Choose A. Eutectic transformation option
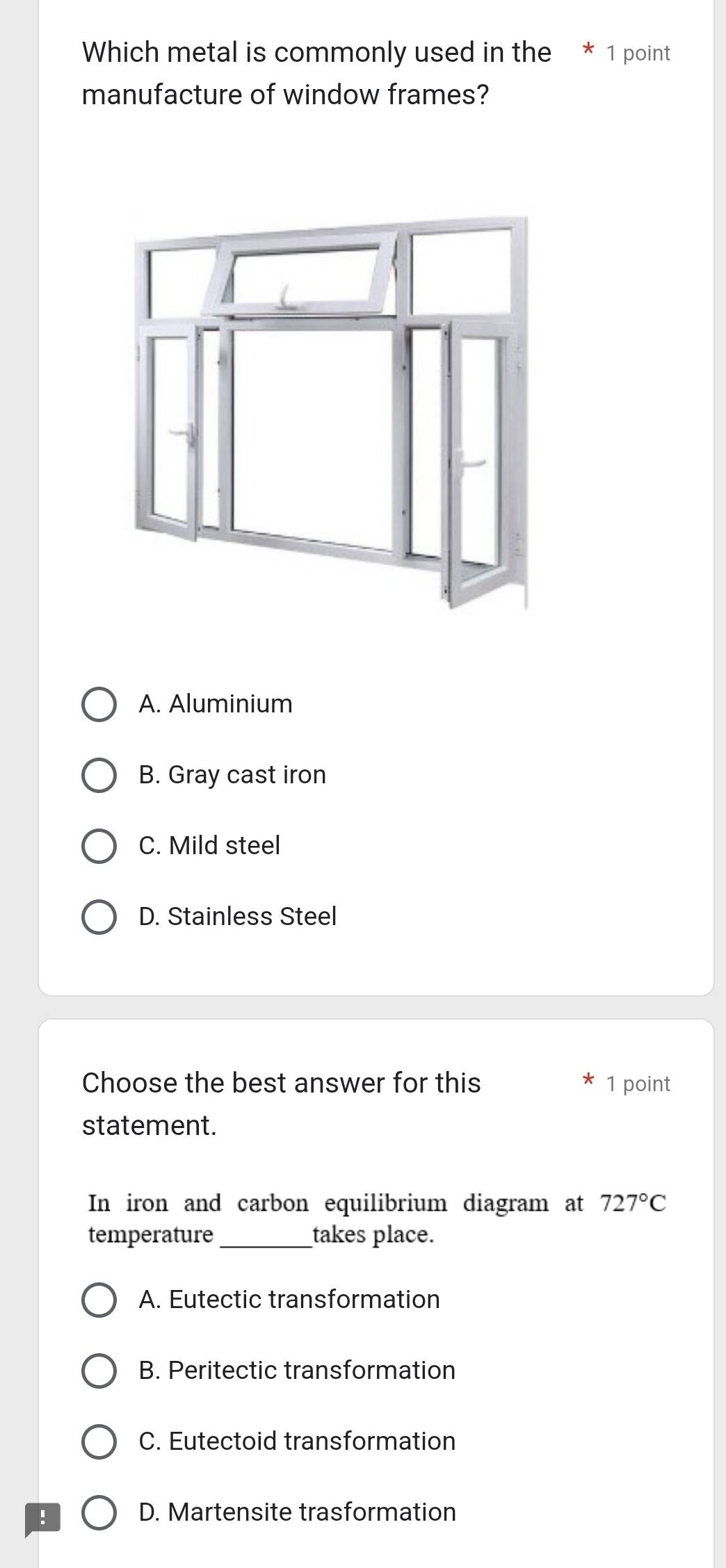 99,1300
